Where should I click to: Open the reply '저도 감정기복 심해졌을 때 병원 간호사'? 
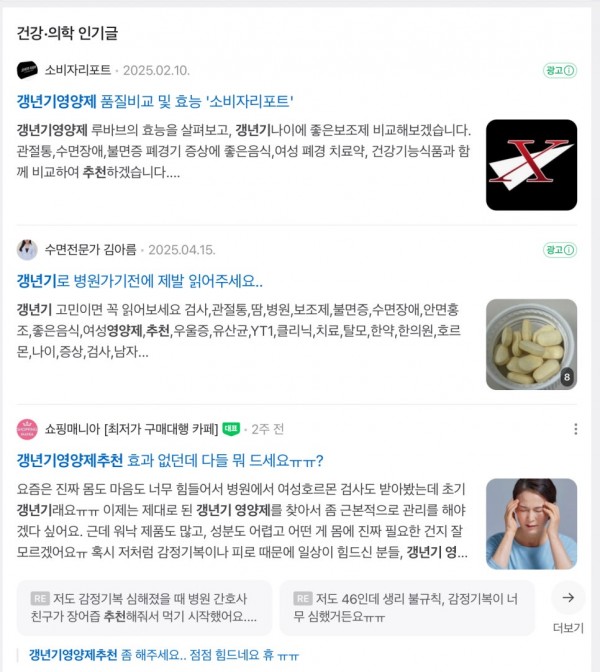click(144, 607)
